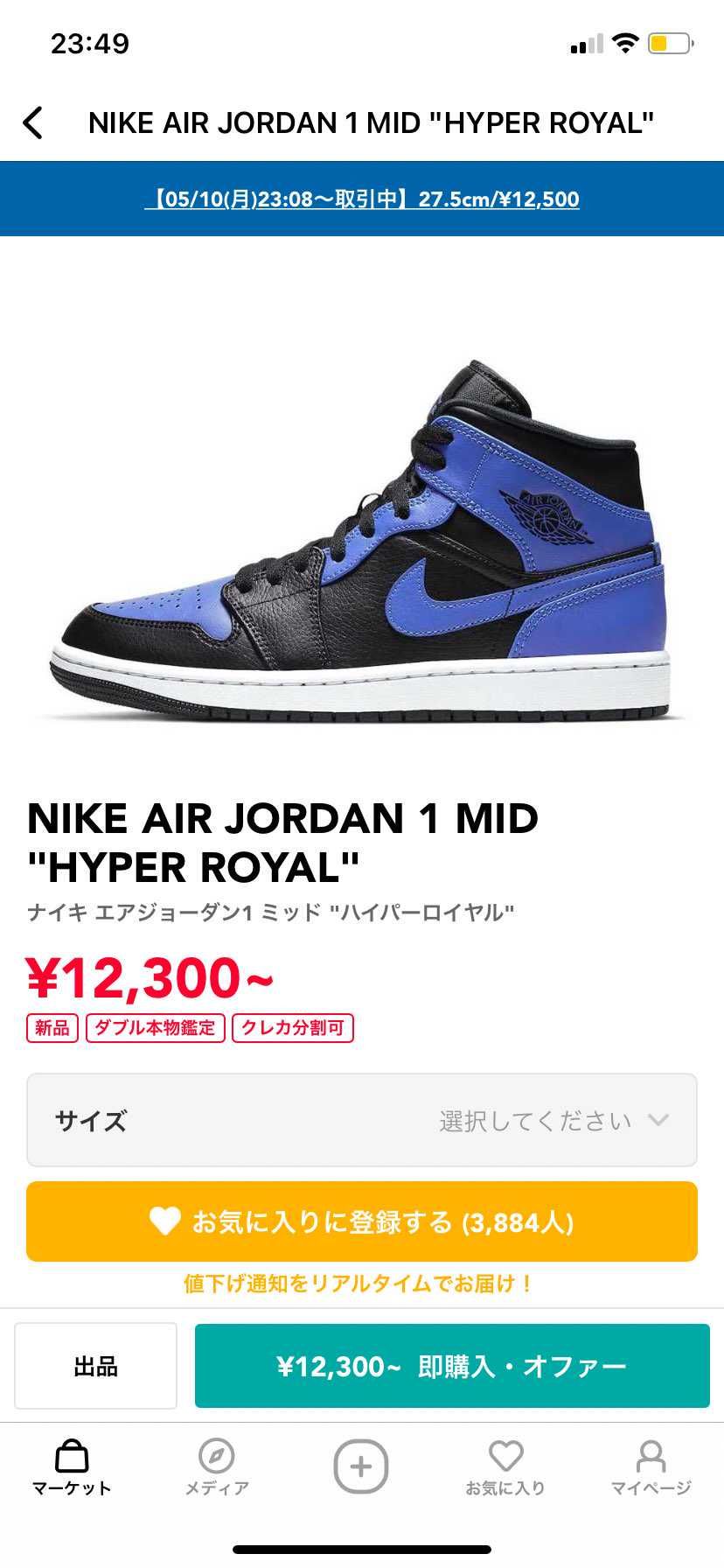Select the クレカ分割可 payment badge

[x=294, y=1029]
